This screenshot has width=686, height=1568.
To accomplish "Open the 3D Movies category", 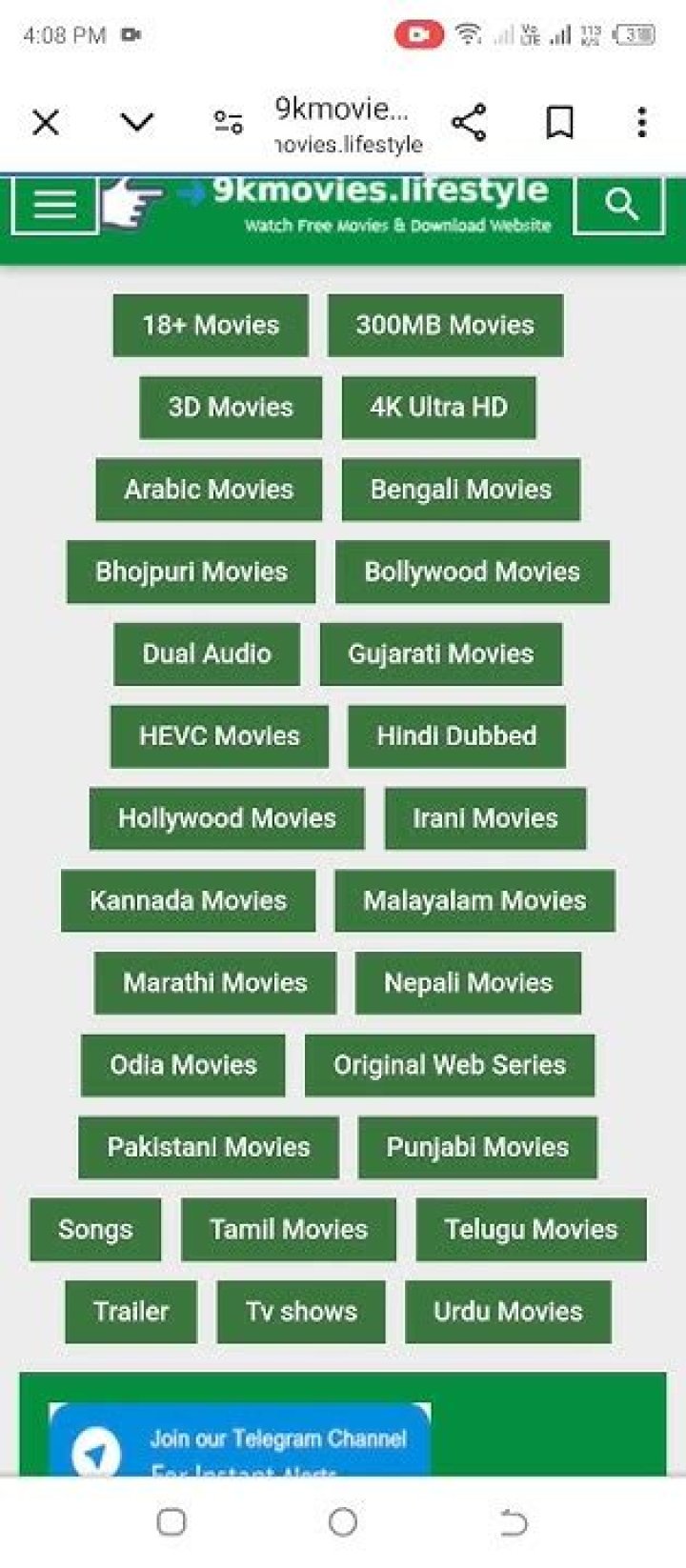I will click(x=231, y=408).
